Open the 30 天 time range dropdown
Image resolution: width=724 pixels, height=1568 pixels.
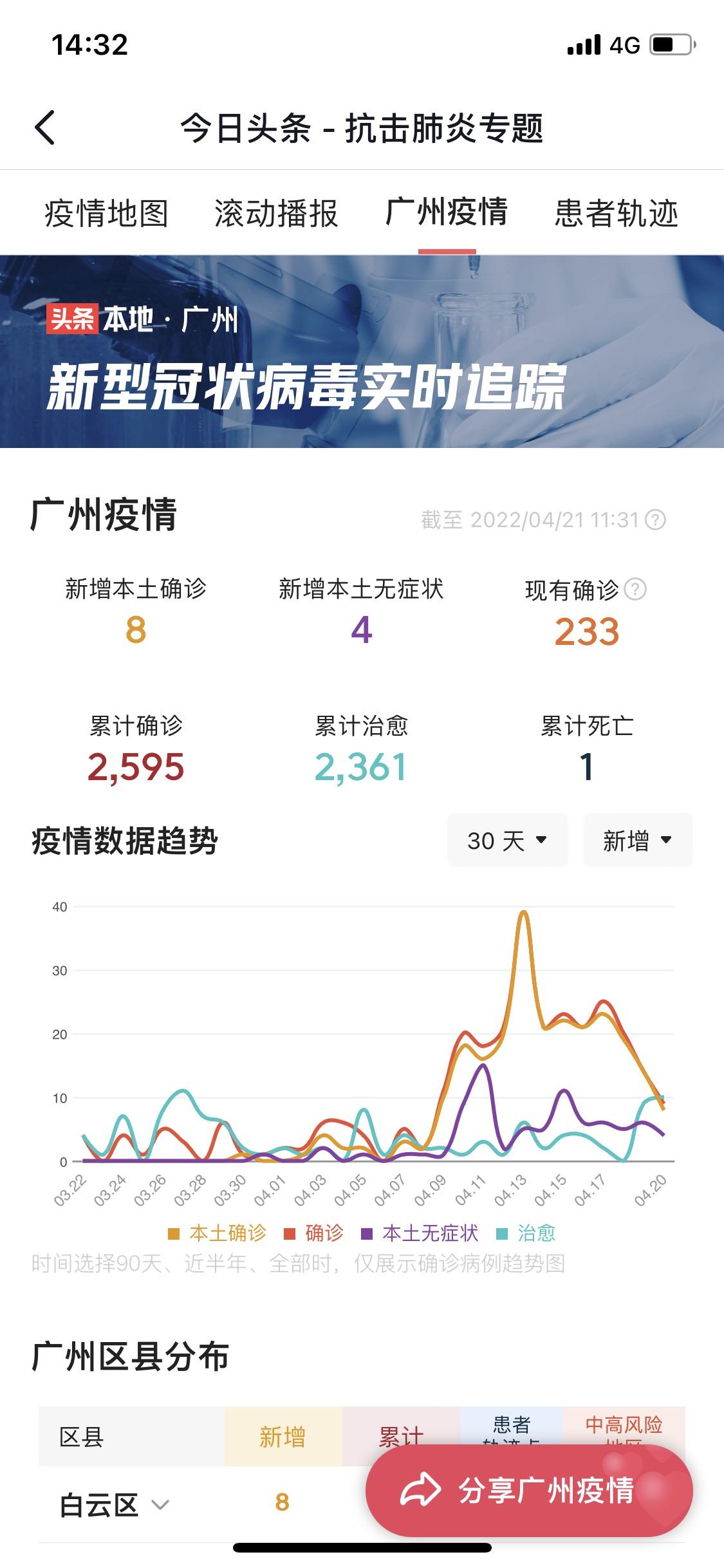507,840
